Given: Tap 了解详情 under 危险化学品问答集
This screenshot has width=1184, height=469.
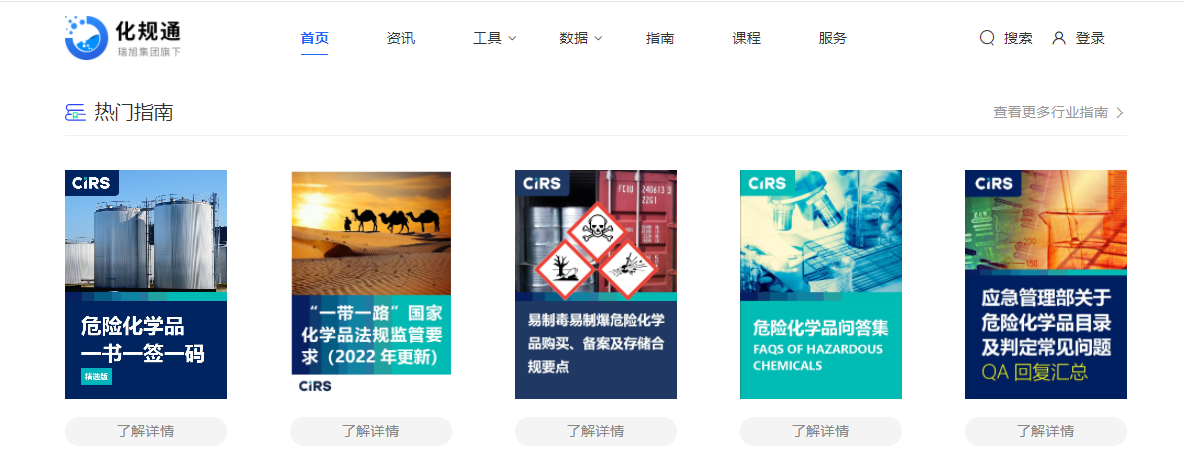Looking at the screenshot, I should 821,431.
